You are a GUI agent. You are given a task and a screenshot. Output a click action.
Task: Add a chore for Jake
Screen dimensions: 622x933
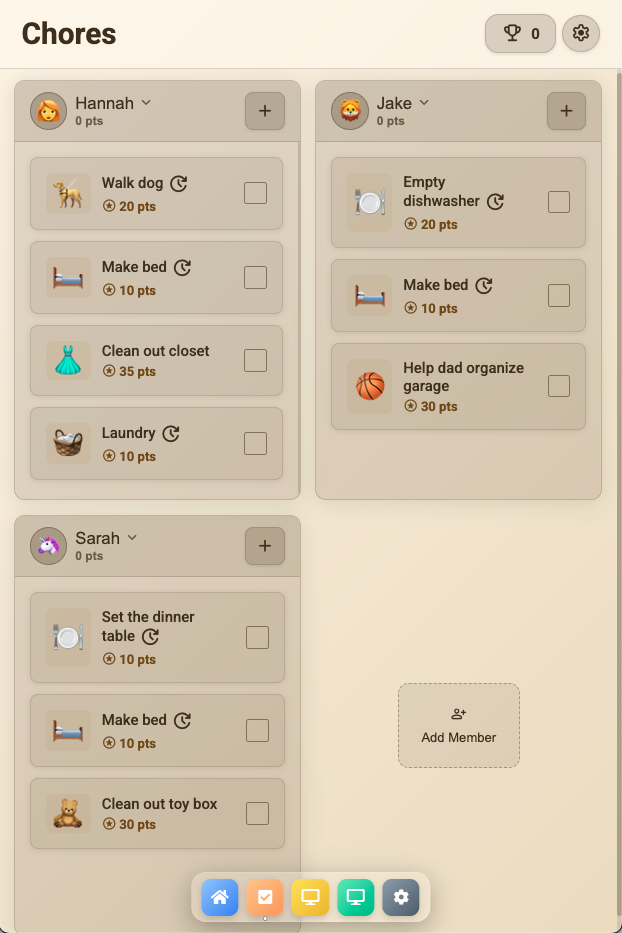coord(566,111)
